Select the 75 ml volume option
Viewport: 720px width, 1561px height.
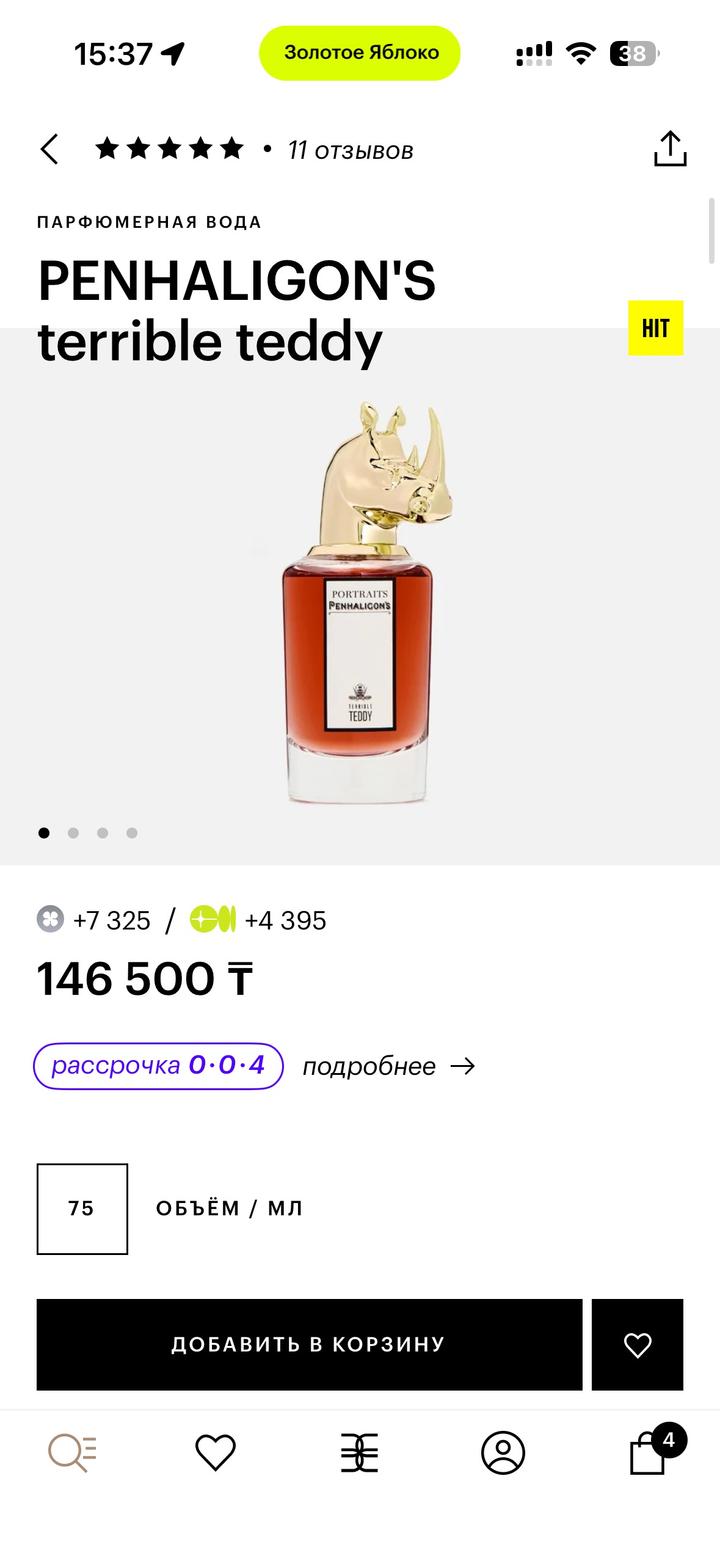pos(82,1208)
